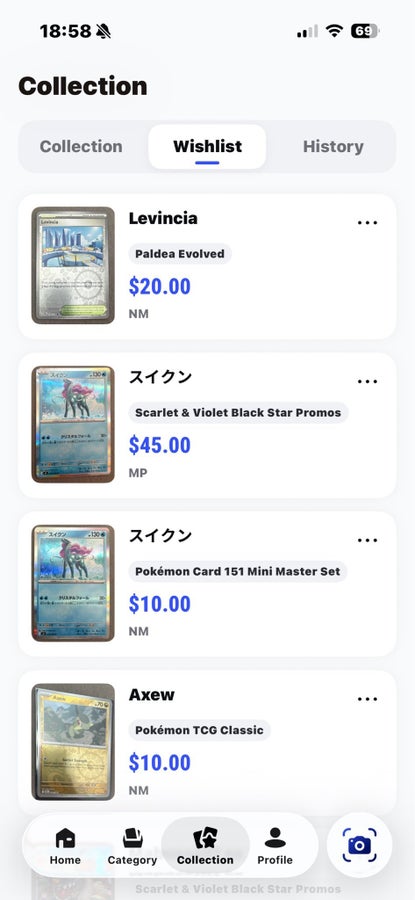The image size is (415, 900).
Task: Tap the Collection item in bottom navigation
Action: [x=205, y=846]
